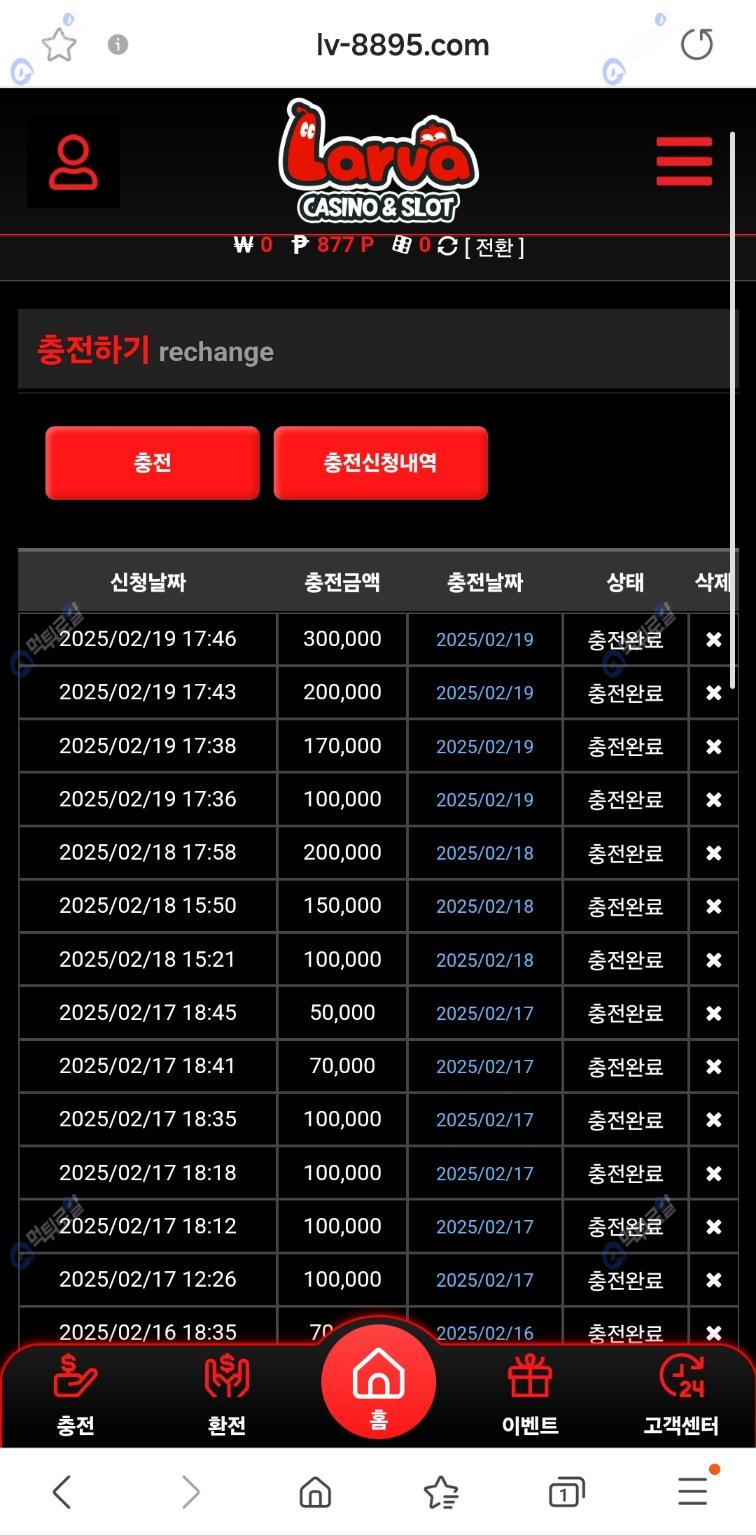
Task: Reload the page in the browser
Action: pyautogui.click(x=696, y=45)
